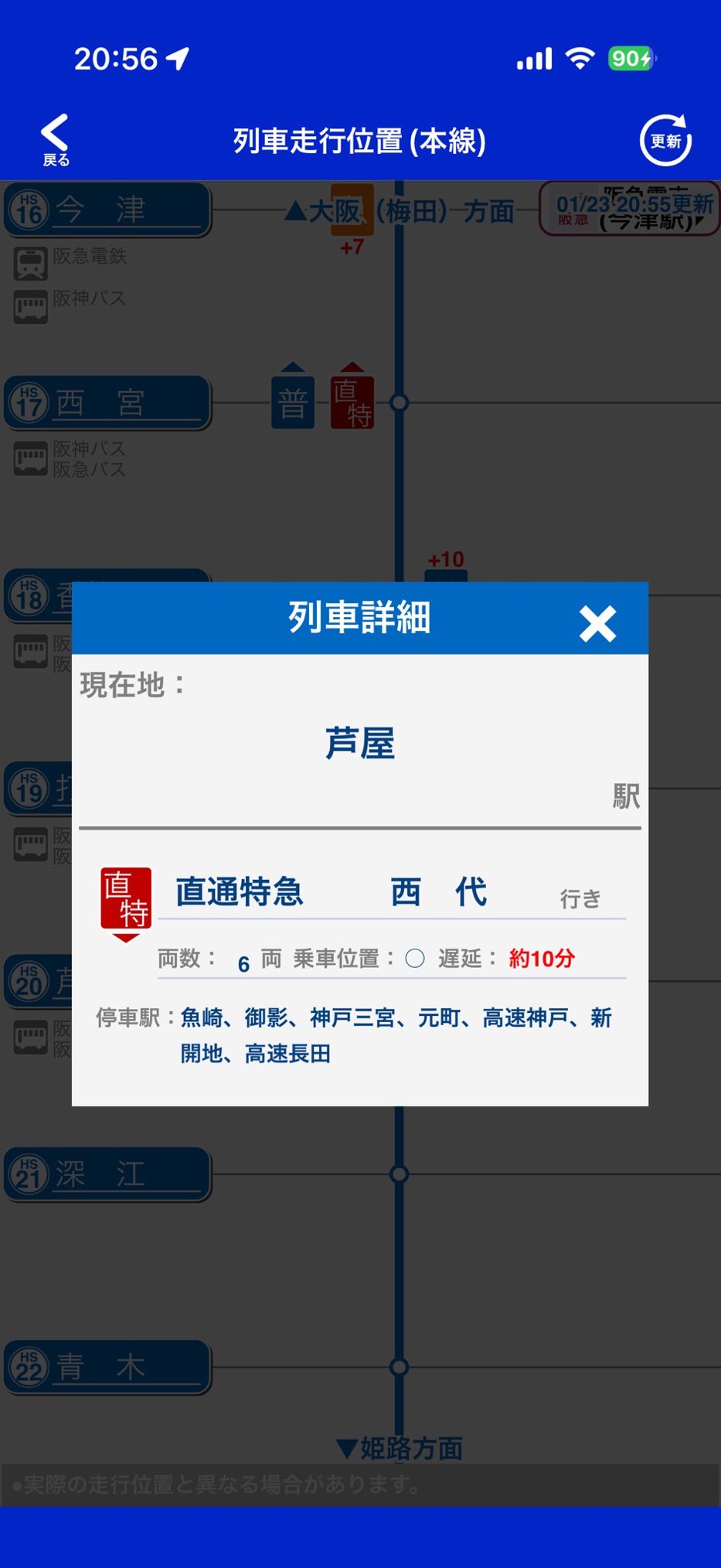Go back with the 戻る arrow
This screenshot has width=721, height=1568.
[55, 139]
